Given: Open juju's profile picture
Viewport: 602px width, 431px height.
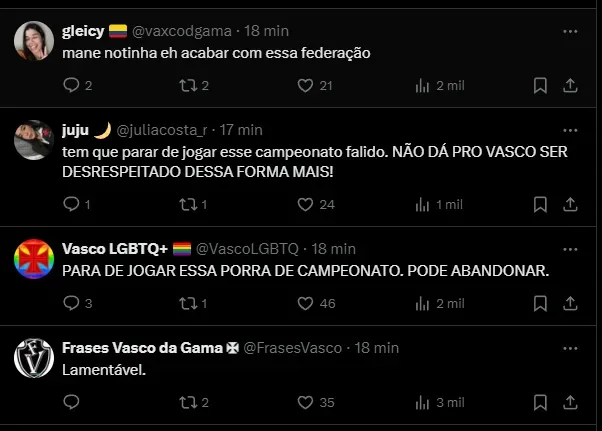Looking at the screenshot, I should (33, 139).
